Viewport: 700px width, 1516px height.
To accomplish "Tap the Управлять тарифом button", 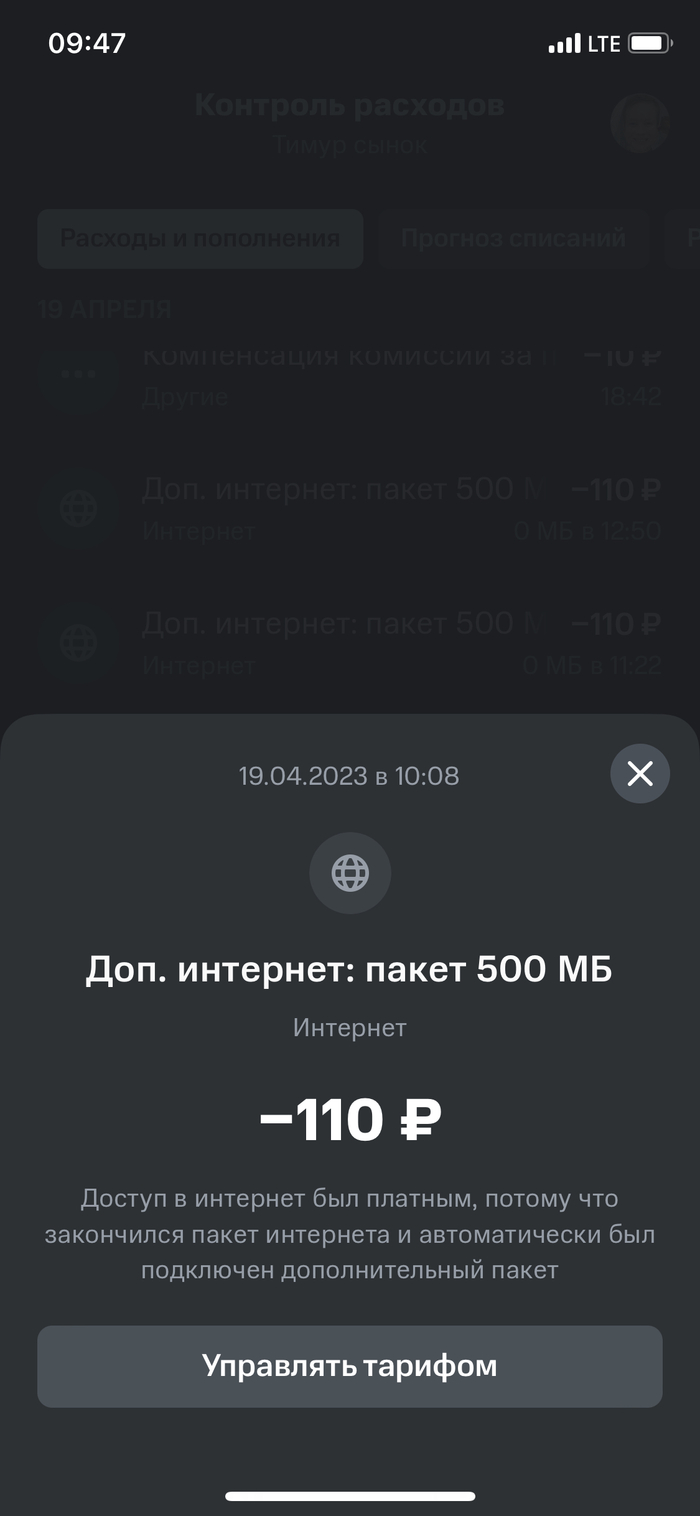I will 350,1366.
